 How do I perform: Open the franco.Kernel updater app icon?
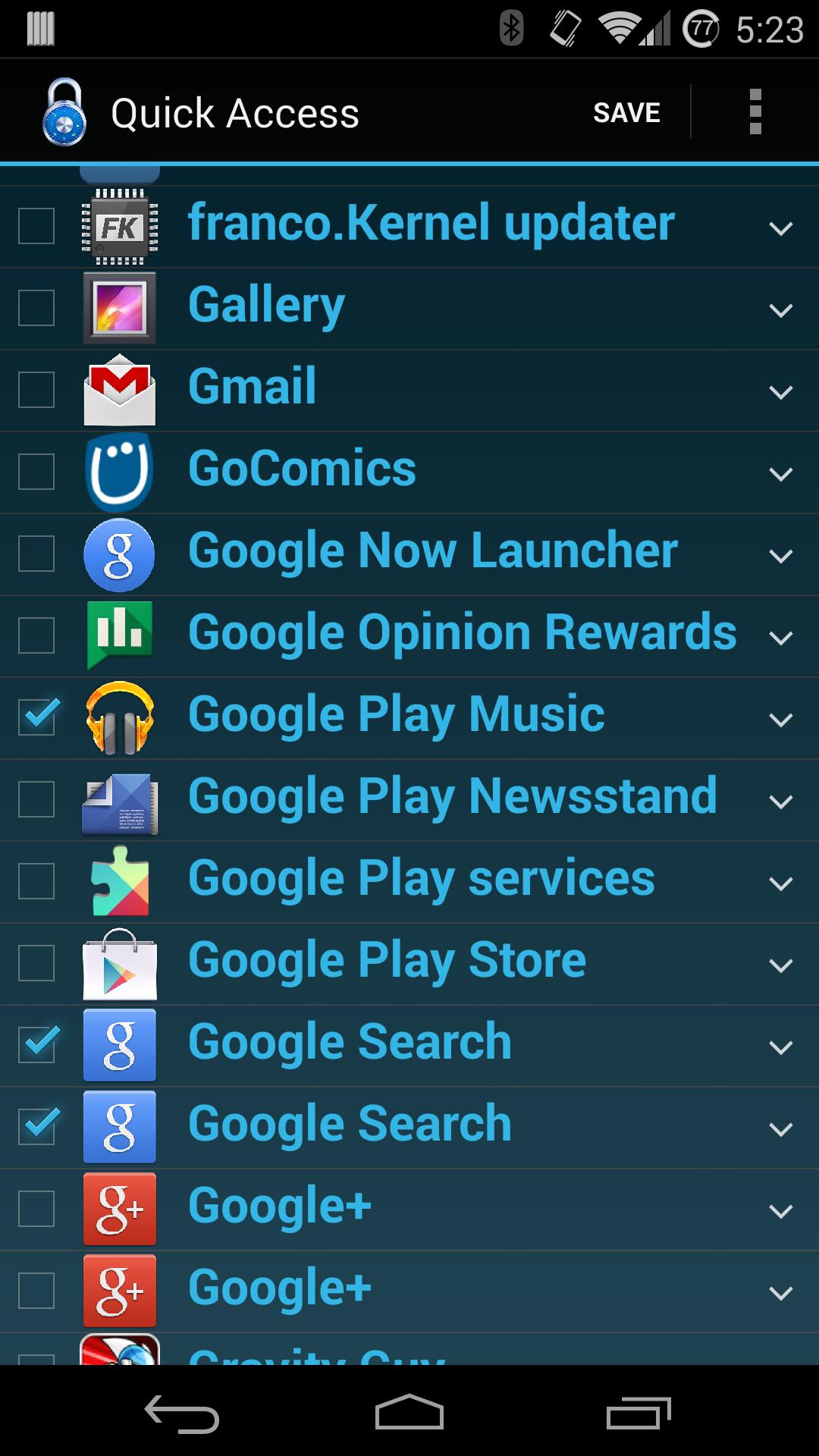[x=119, y=224]
